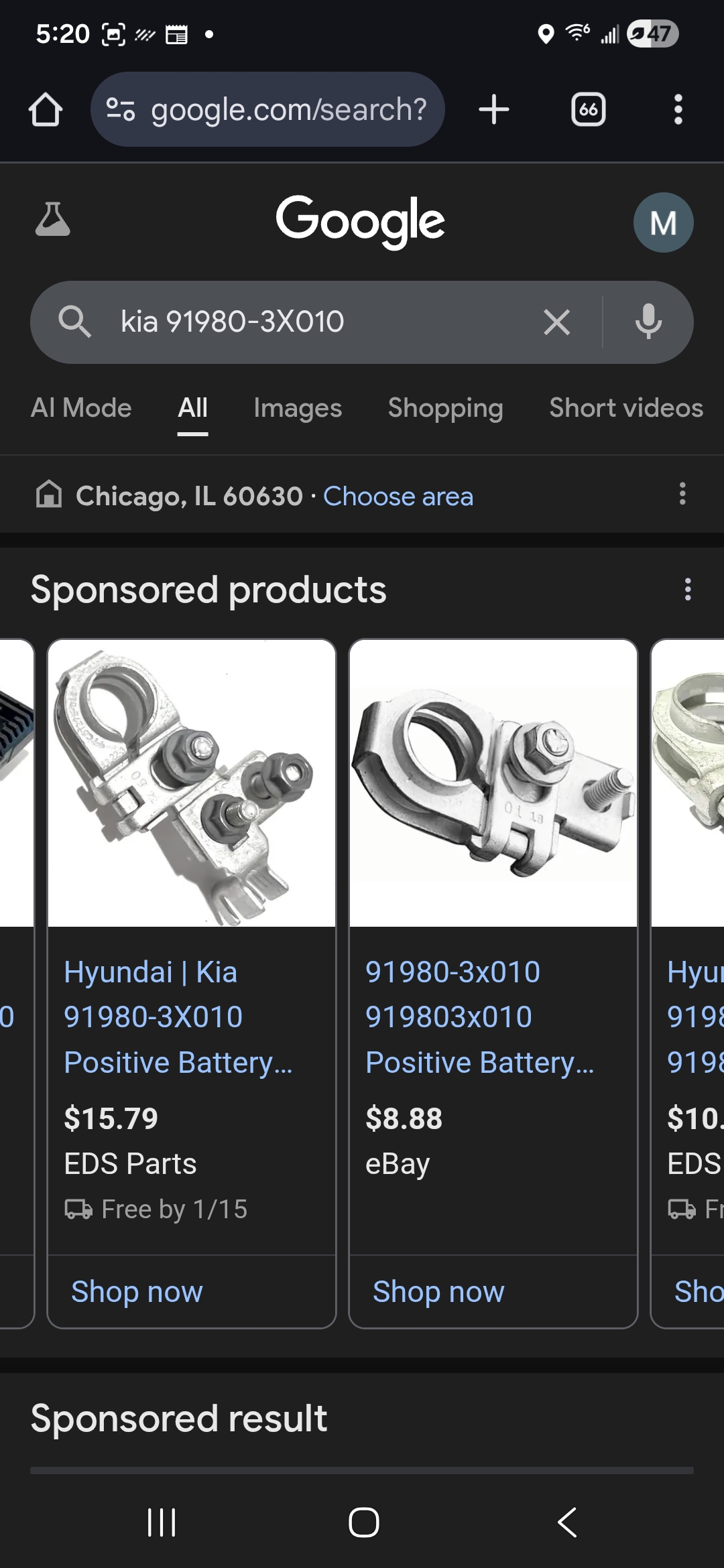Open a new browser tab
Image resolution: width=724 pixels, height=1568 pixels.
tap(494, 109)
